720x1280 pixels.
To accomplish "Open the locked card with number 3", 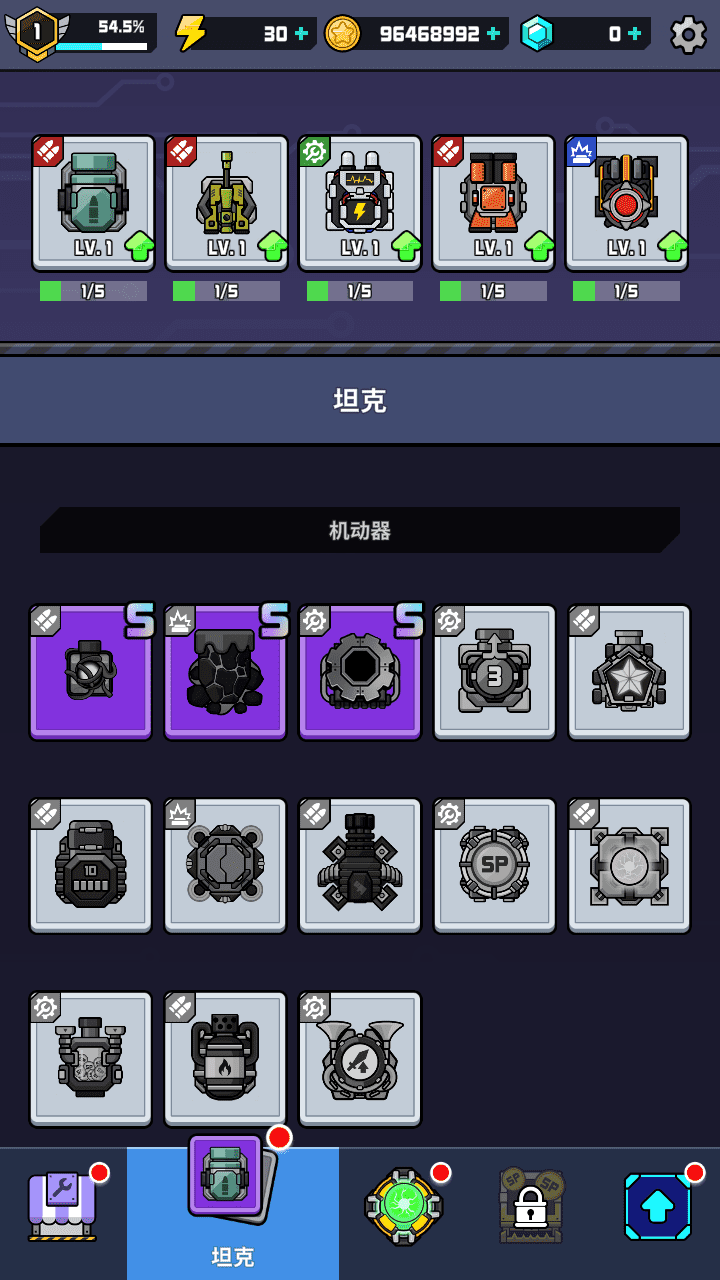I will [x=494, y=672].
